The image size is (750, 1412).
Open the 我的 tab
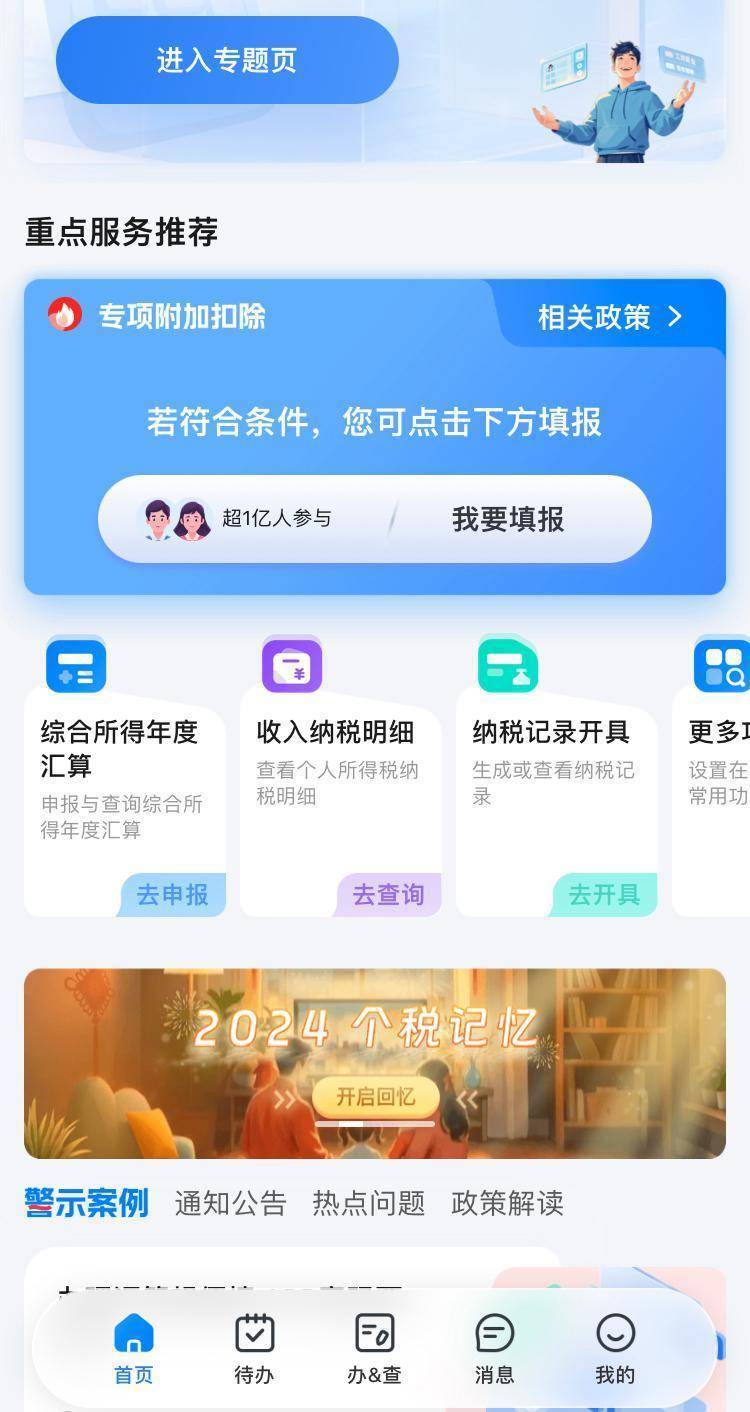point(615,1348)
